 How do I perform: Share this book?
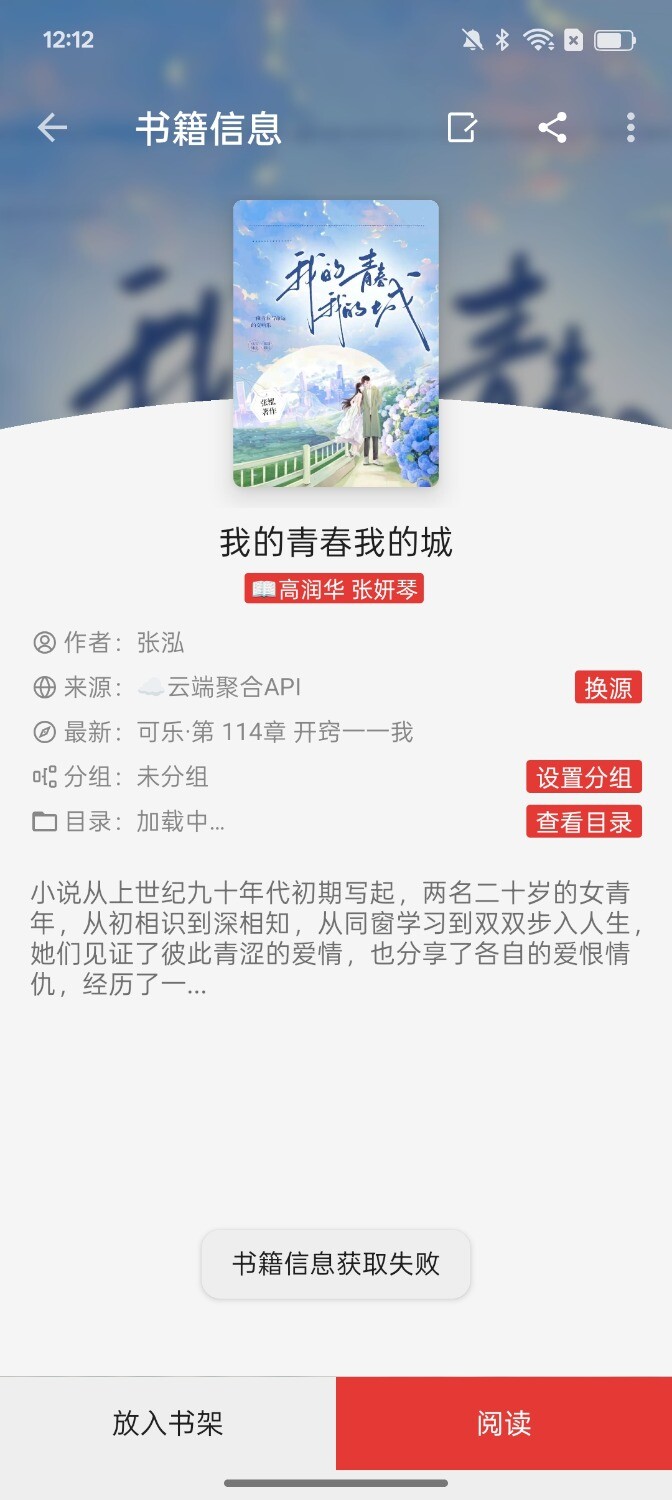[552, 127]
